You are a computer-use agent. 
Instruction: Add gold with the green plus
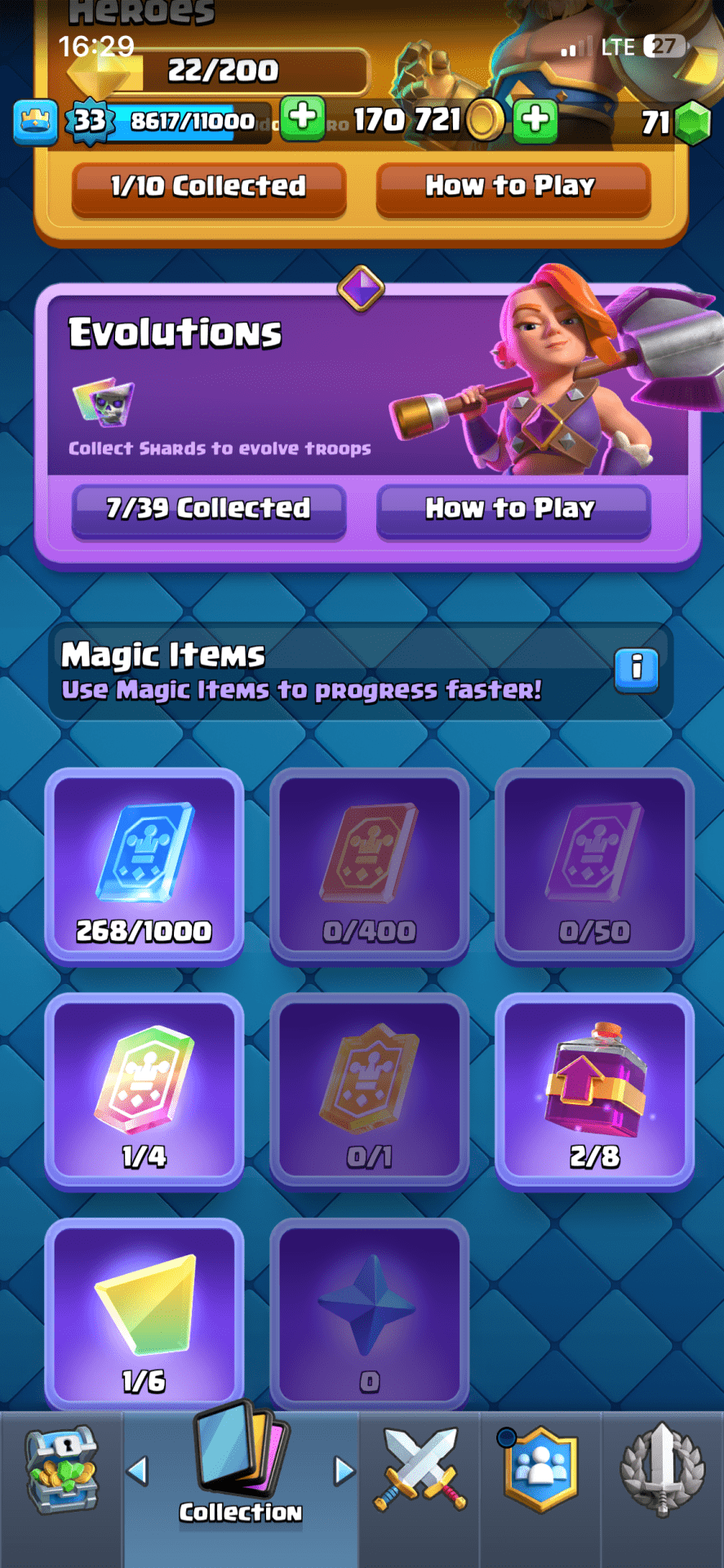[x=535, y=119]
